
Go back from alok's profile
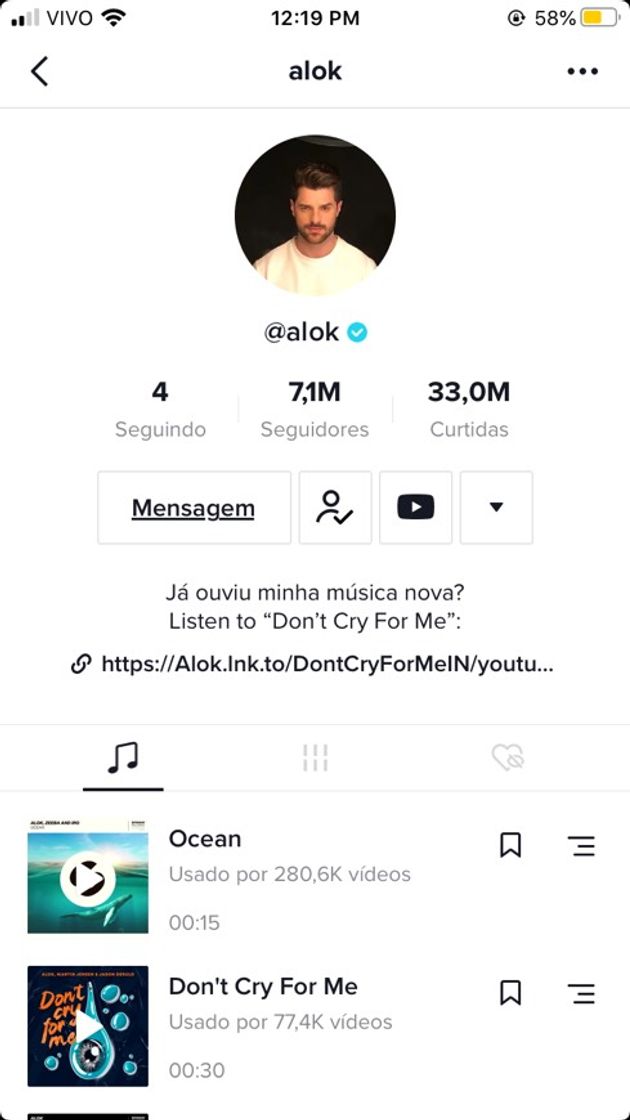40,72
